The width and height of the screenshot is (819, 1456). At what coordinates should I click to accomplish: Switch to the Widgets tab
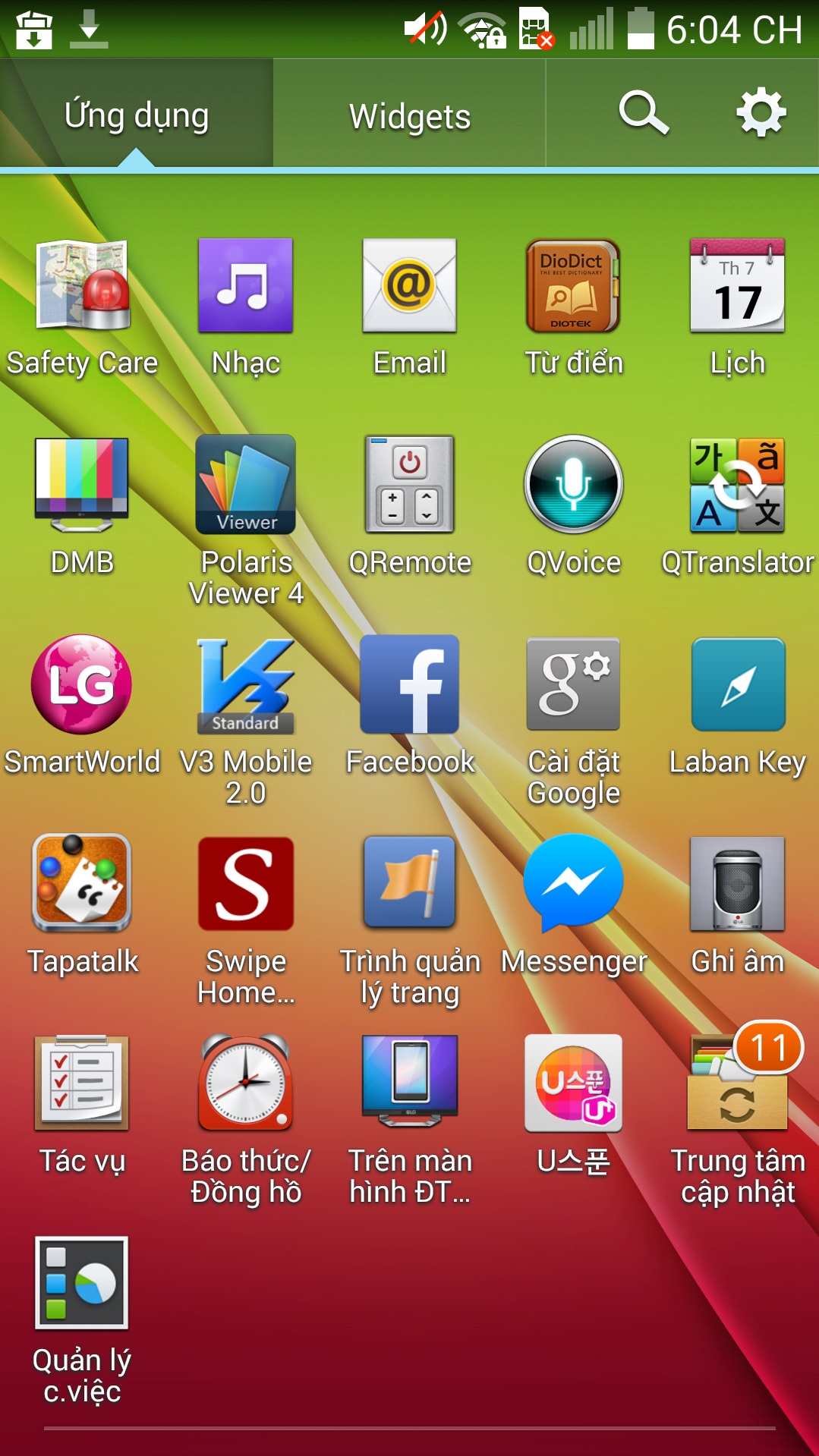tap(409, 116)
